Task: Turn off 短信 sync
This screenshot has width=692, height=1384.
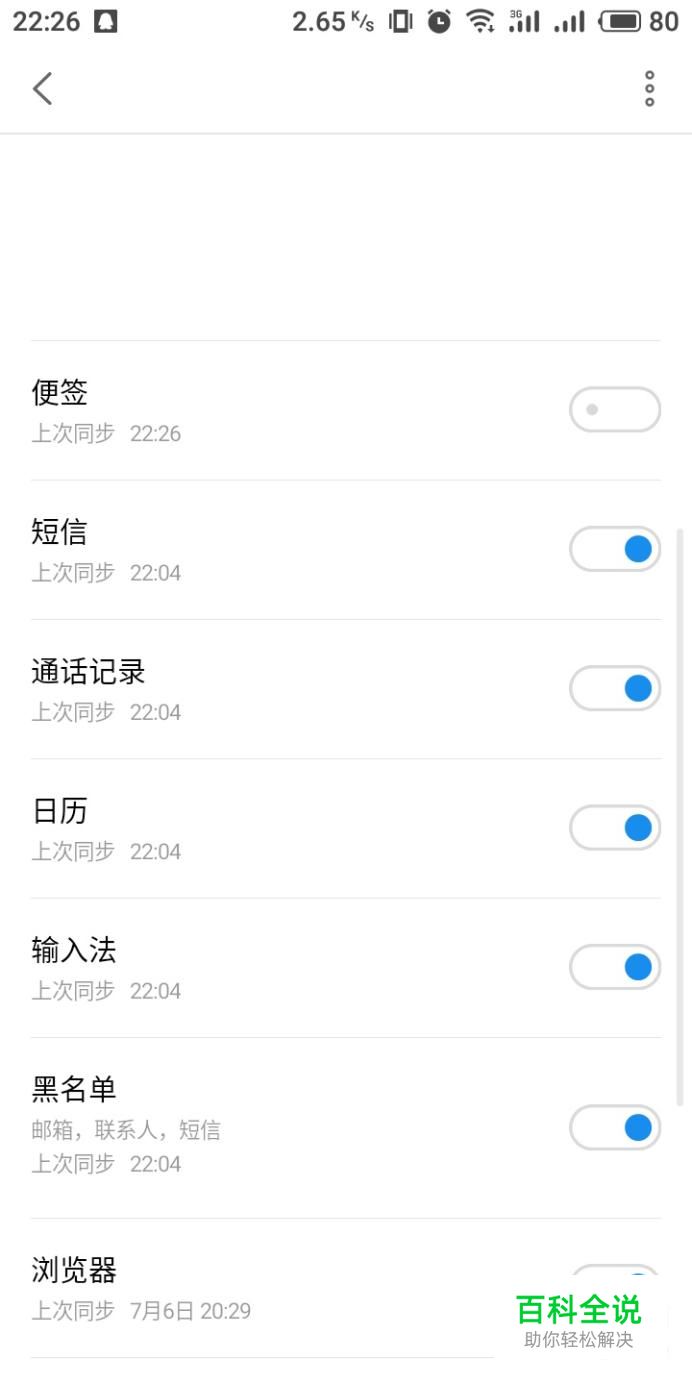Action: click(x=615, y=549)
